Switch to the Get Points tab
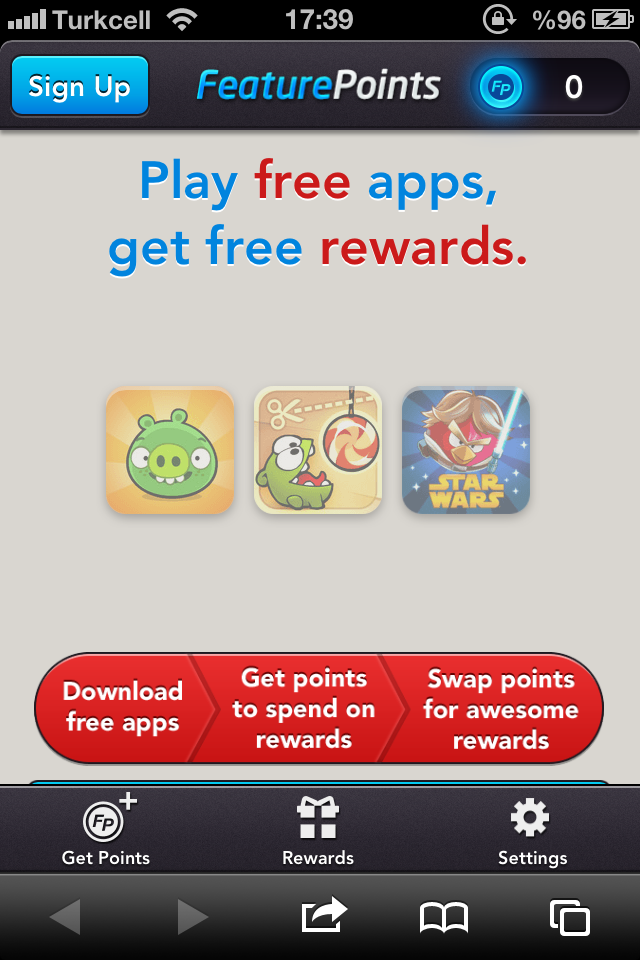The width and height of the screenshot is (640, 960). [x=106, y=832]
